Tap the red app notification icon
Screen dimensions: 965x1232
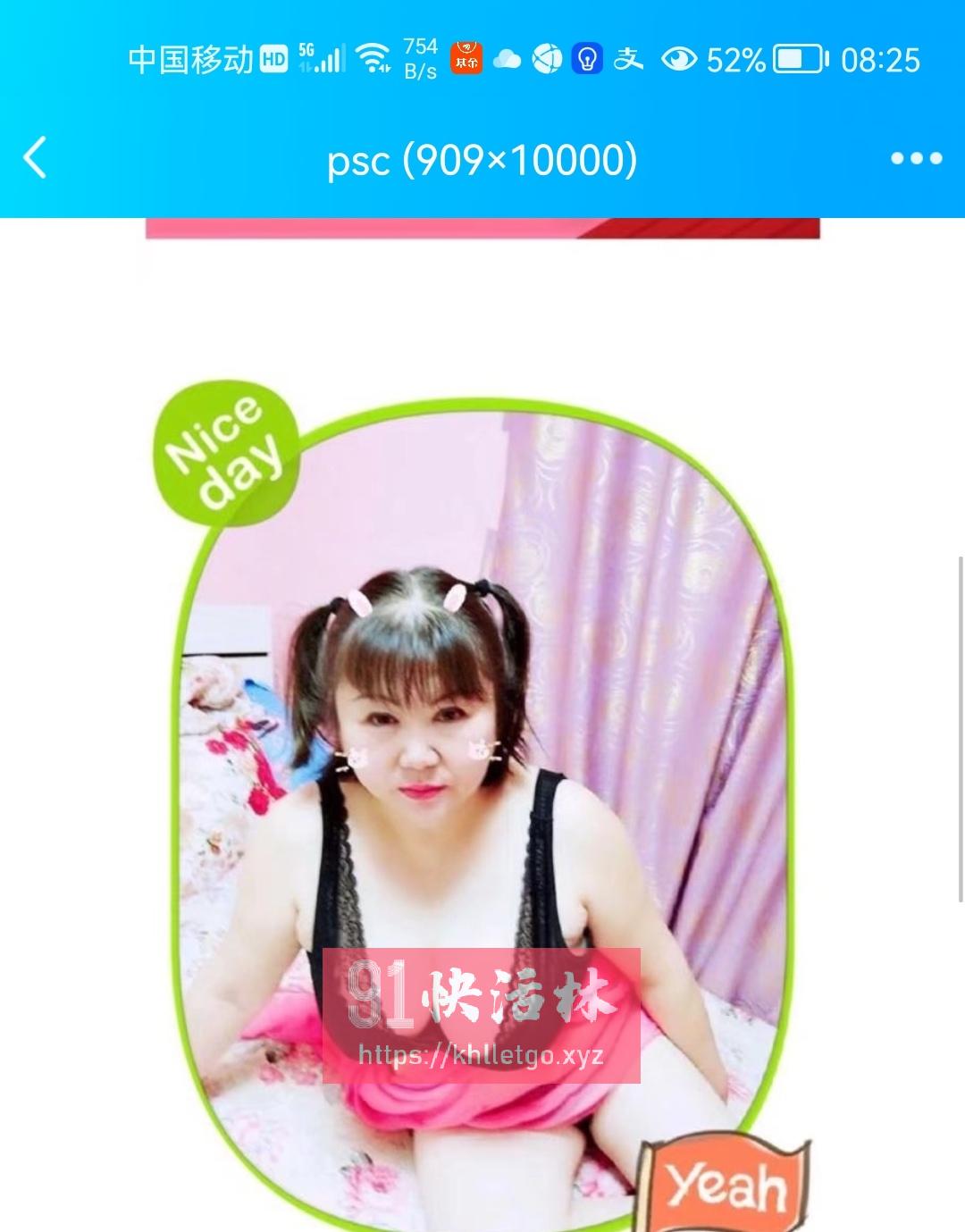(467, 55)
